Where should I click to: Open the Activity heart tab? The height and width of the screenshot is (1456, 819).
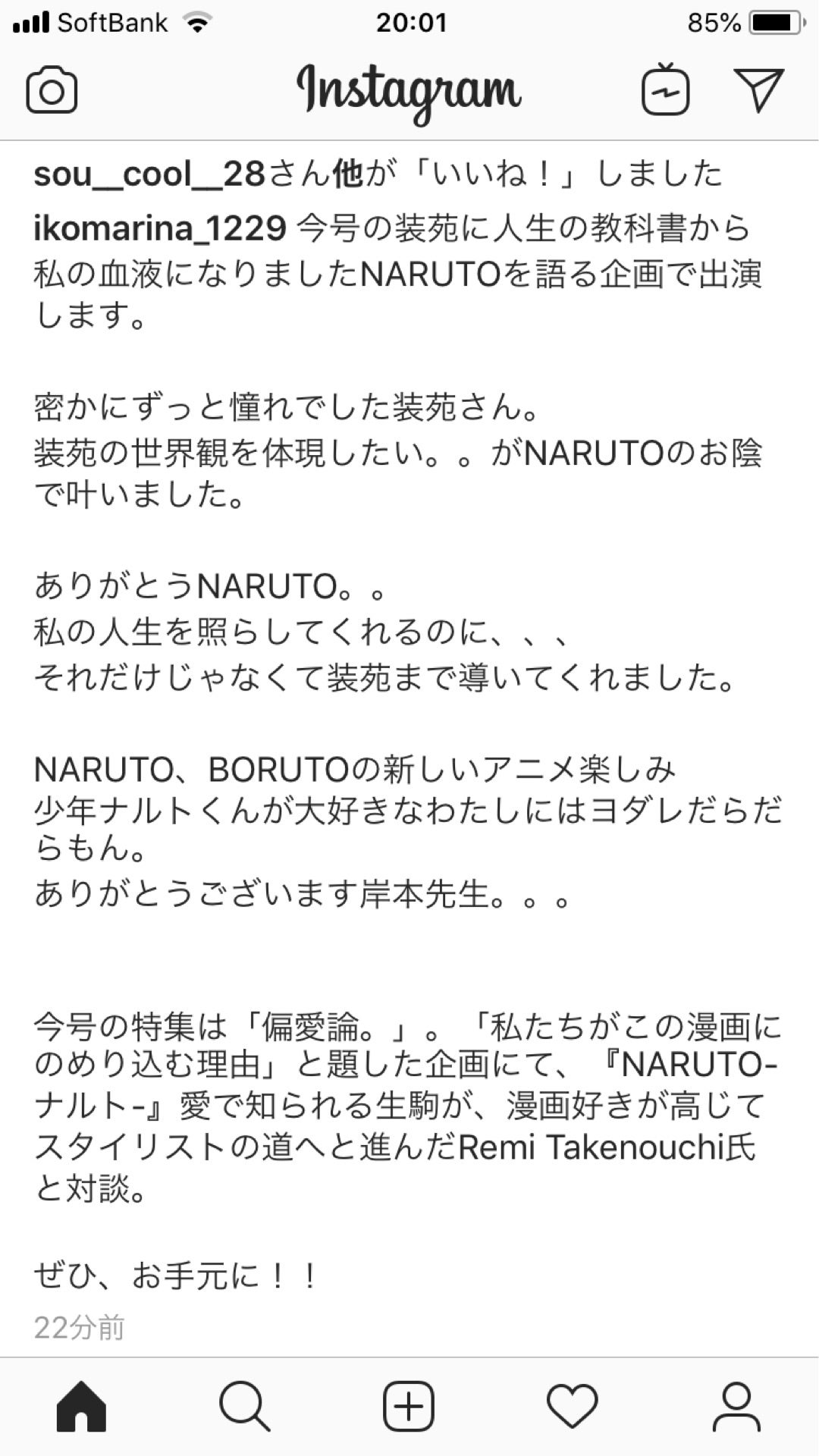(573, 1407)
